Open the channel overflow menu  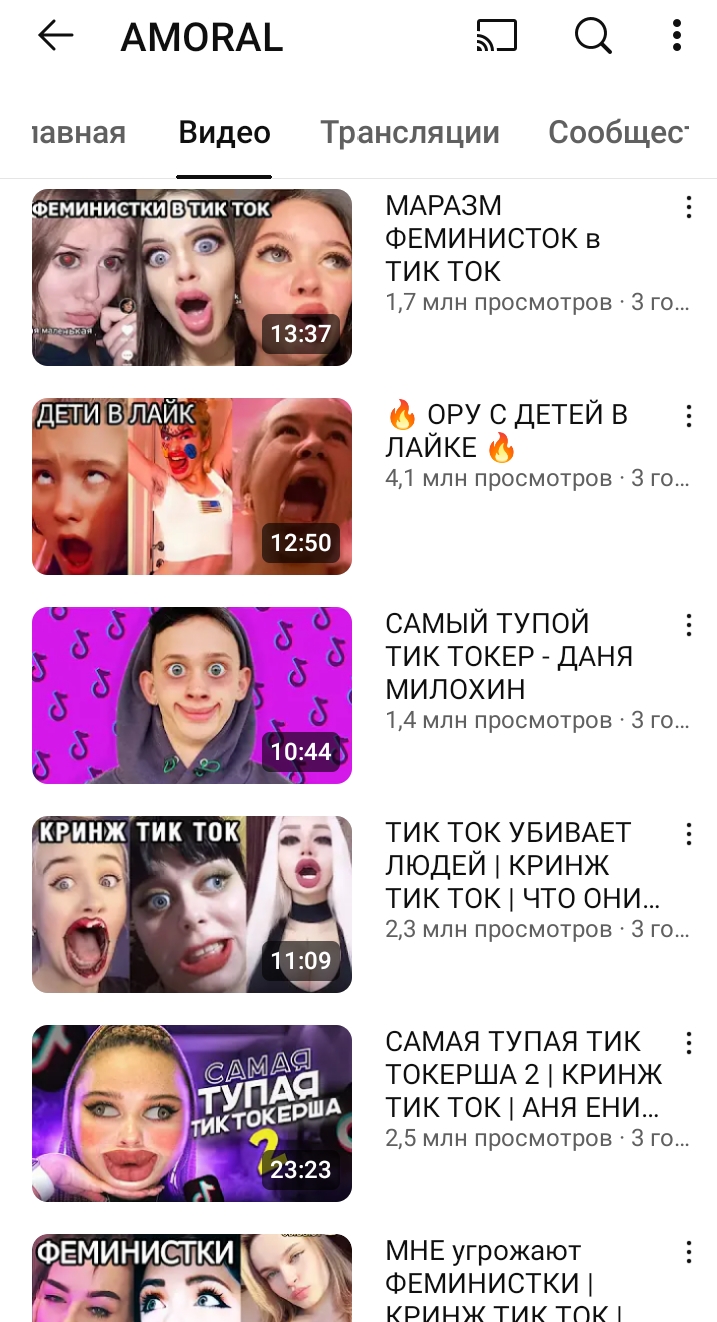coord(677,36)
